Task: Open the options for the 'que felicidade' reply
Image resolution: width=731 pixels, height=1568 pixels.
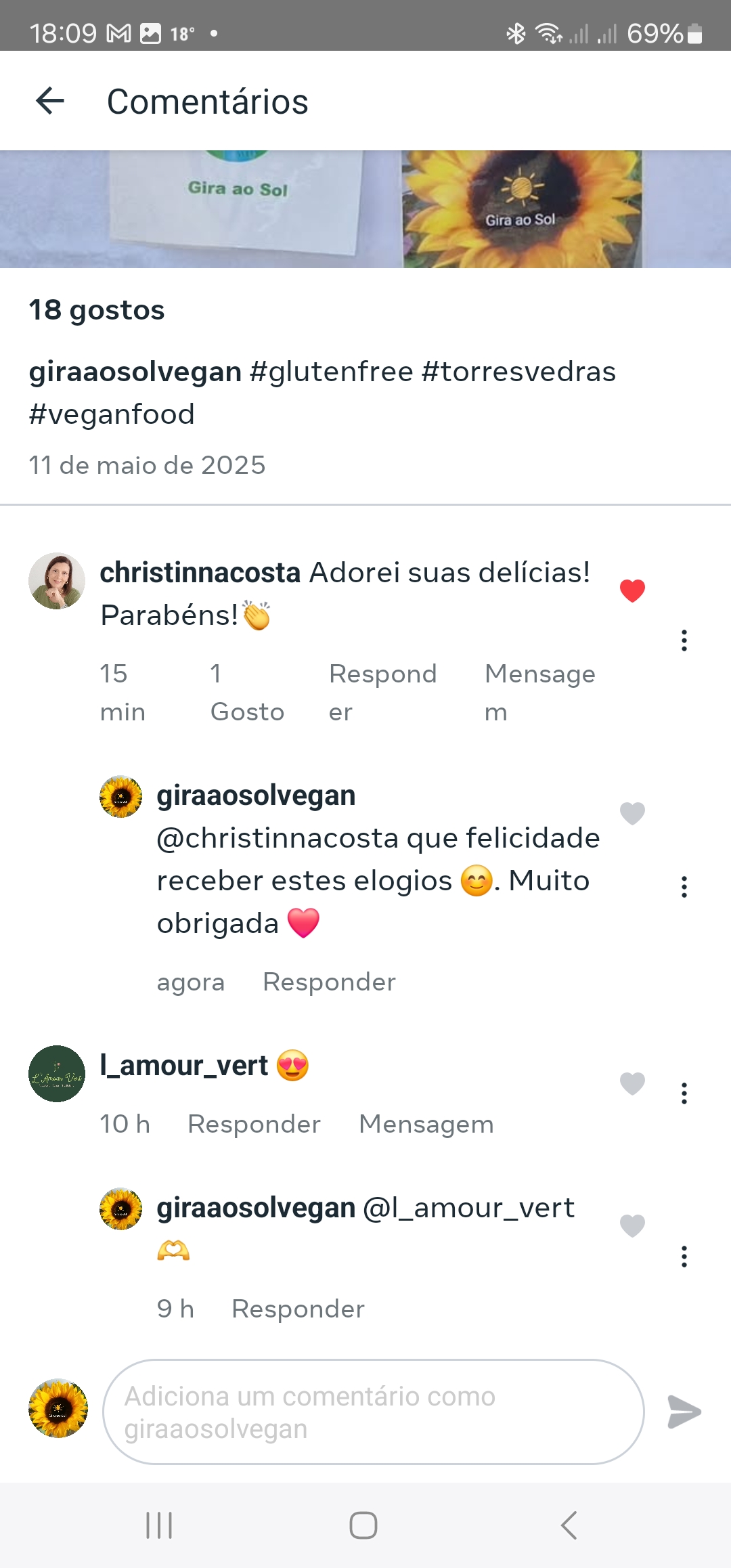Action: (x=684, y=887)
